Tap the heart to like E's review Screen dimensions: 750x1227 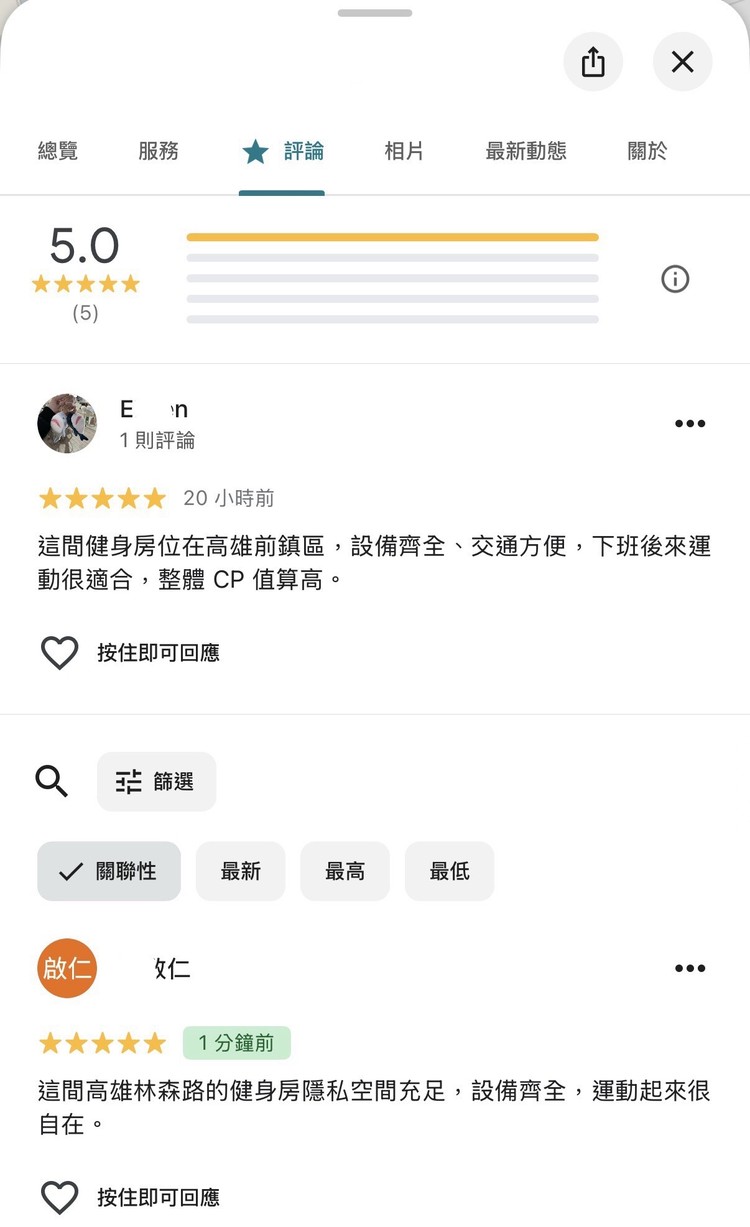point(59,652)
